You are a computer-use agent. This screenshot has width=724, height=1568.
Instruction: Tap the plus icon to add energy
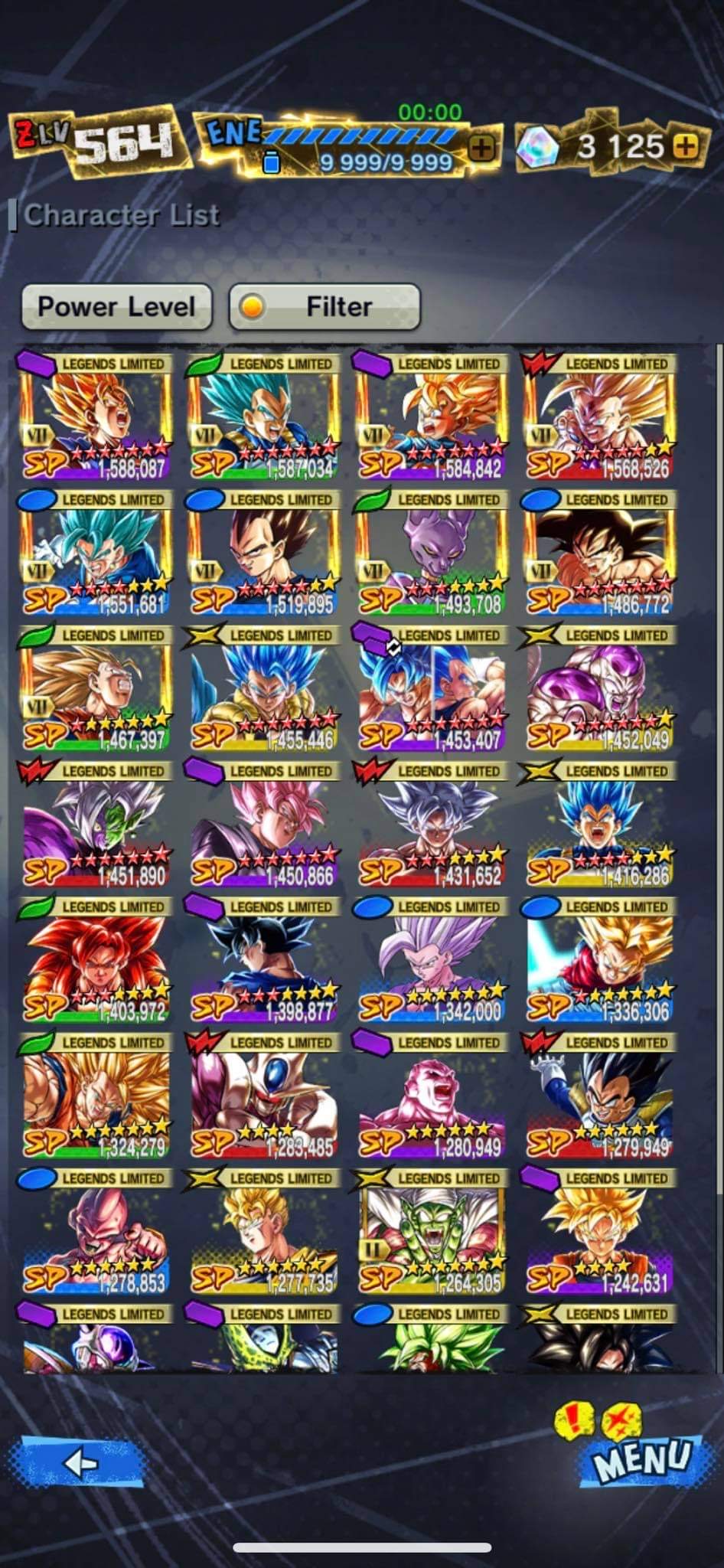[x=481, y=148]
